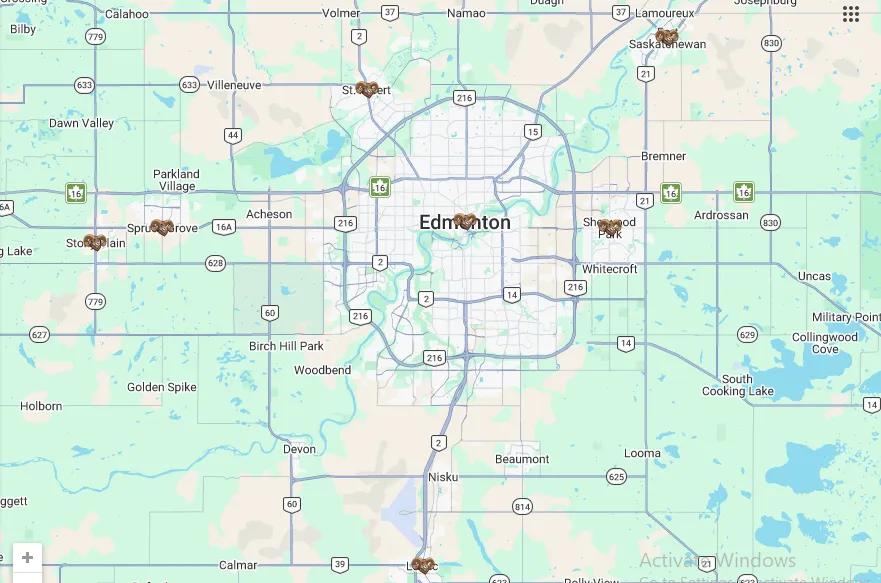Select the heart marker at St. Albert
This screenshot has width=881, height=583.
point(367,89)
